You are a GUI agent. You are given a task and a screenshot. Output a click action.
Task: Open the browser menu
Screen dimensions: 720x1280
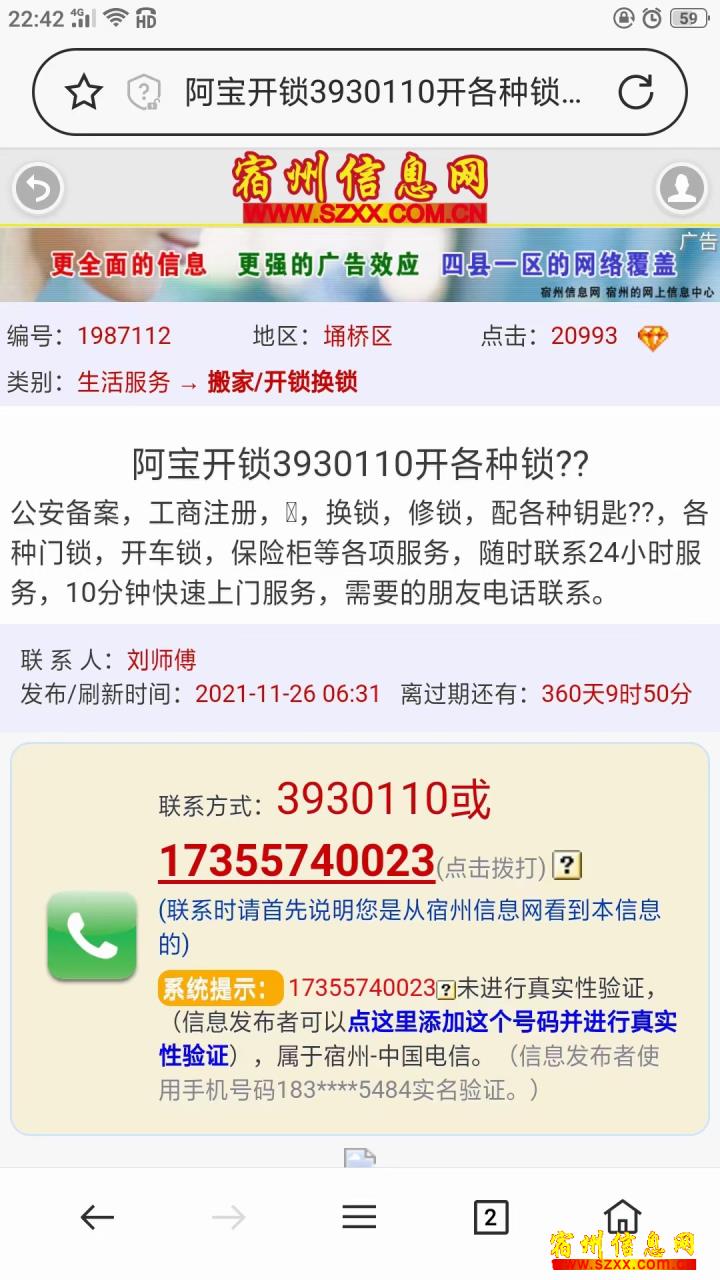[359, 1217]
